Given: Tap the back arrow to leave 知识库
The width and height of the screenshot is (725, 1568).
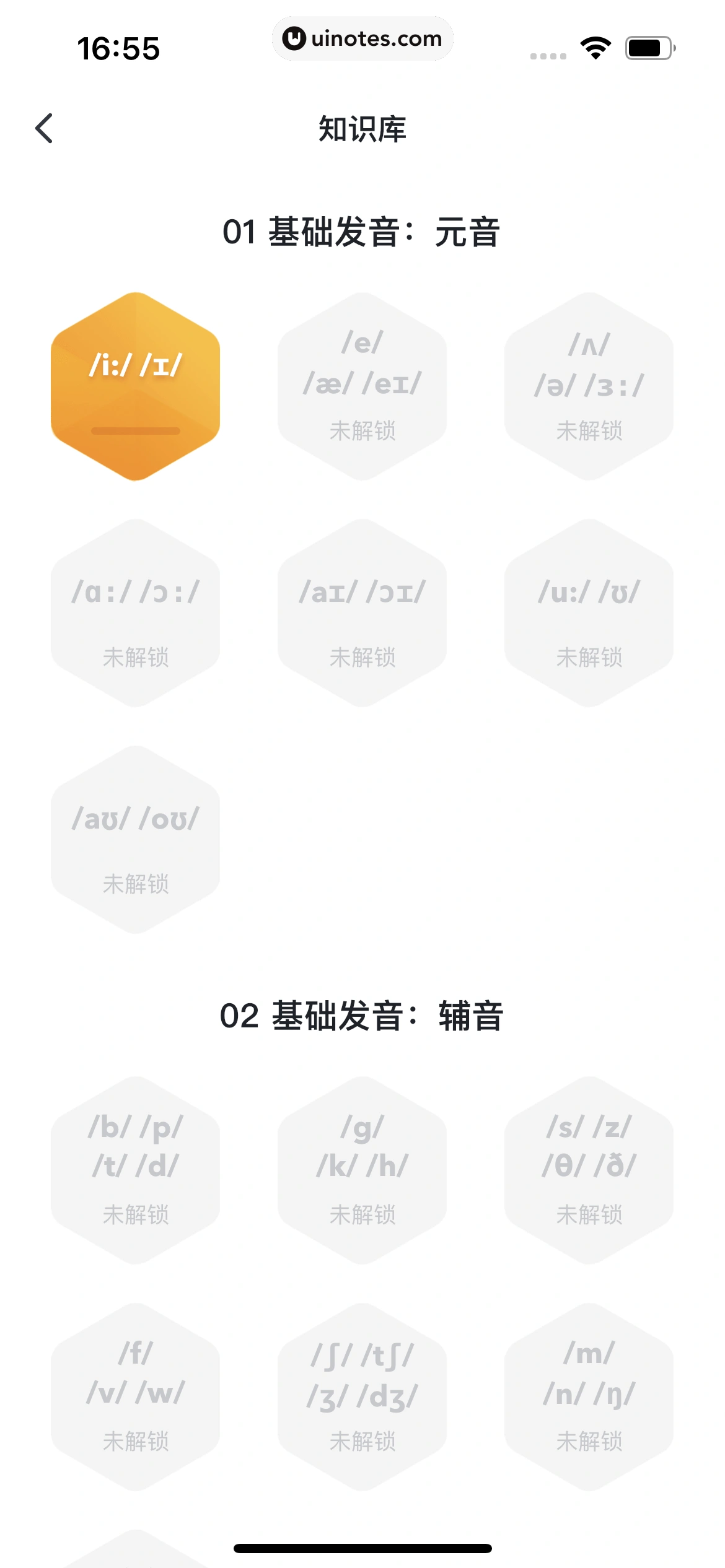Looking at the screenshot, I should [x=45, y=129].
